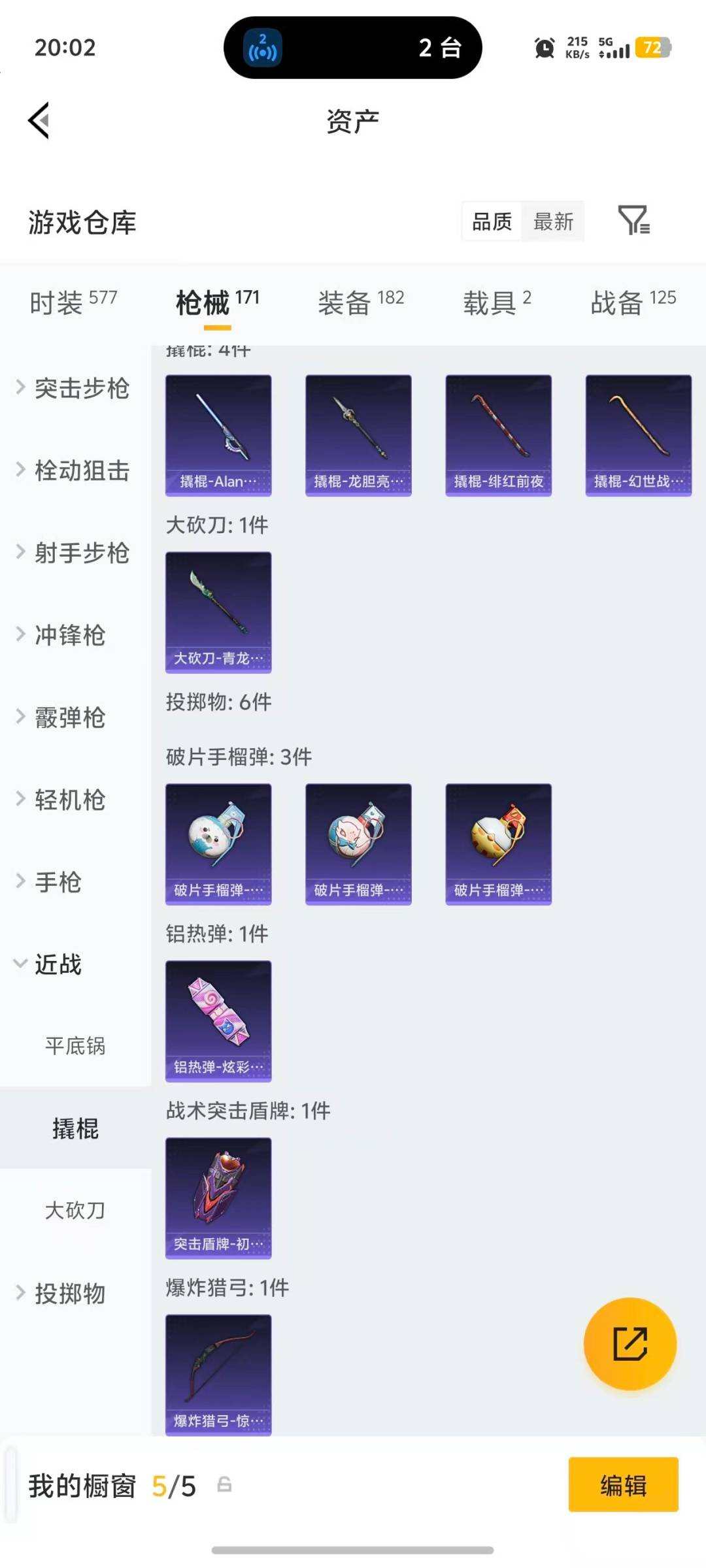Open the 撬棍-绯红前夜 item card

coord(498,433)
